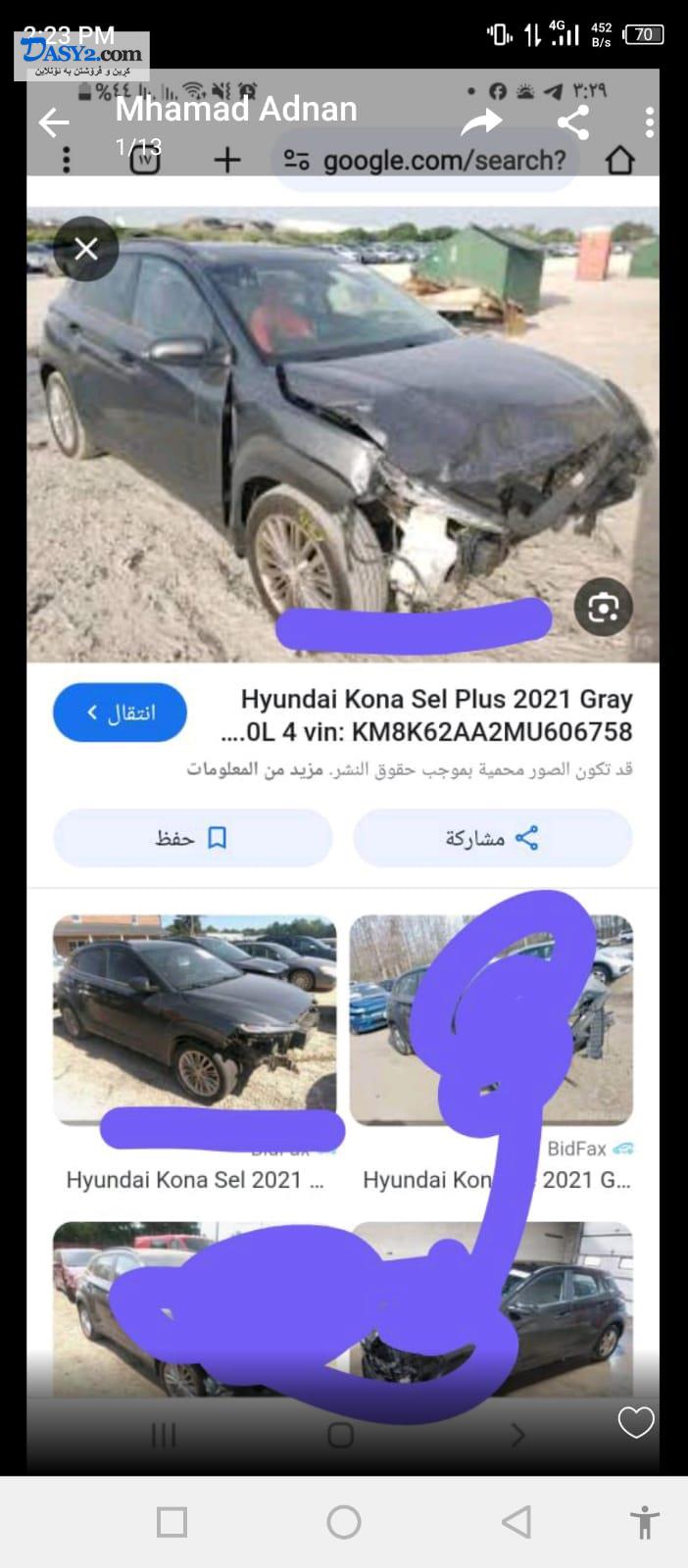Tap the accessibility shortcut in navigation bar
688x1568 pixels.
[645, 1522]
